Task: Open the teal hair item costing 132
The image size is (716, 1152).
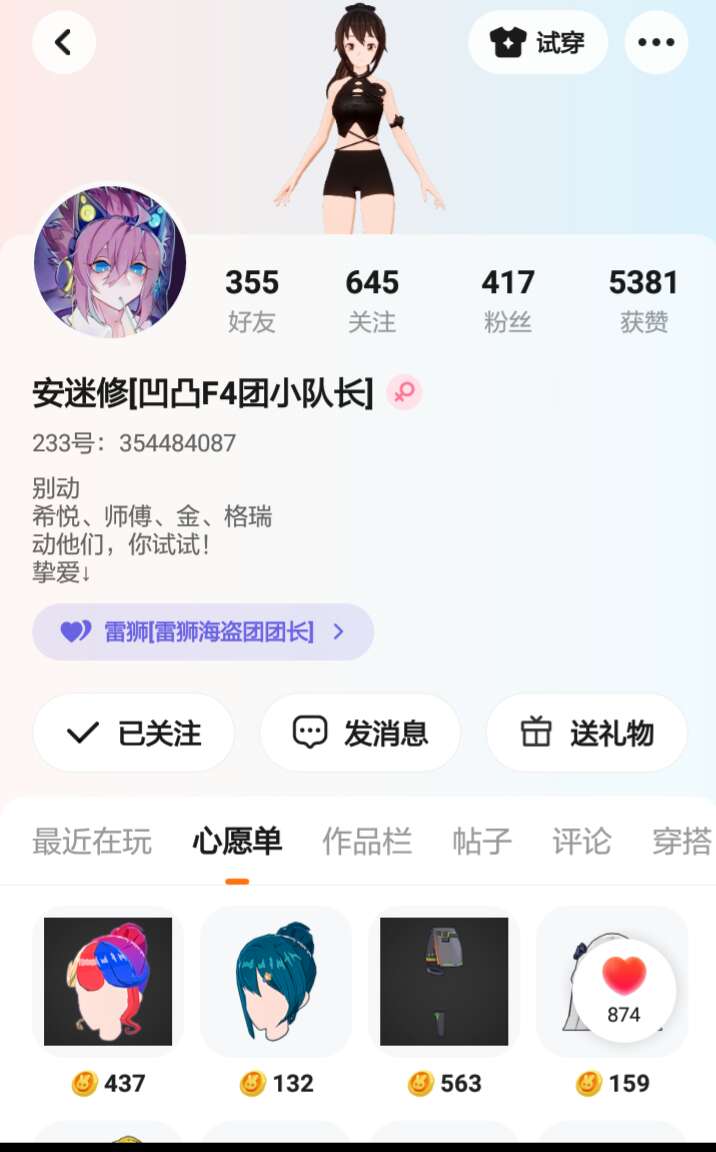Action: coord(276,982)
